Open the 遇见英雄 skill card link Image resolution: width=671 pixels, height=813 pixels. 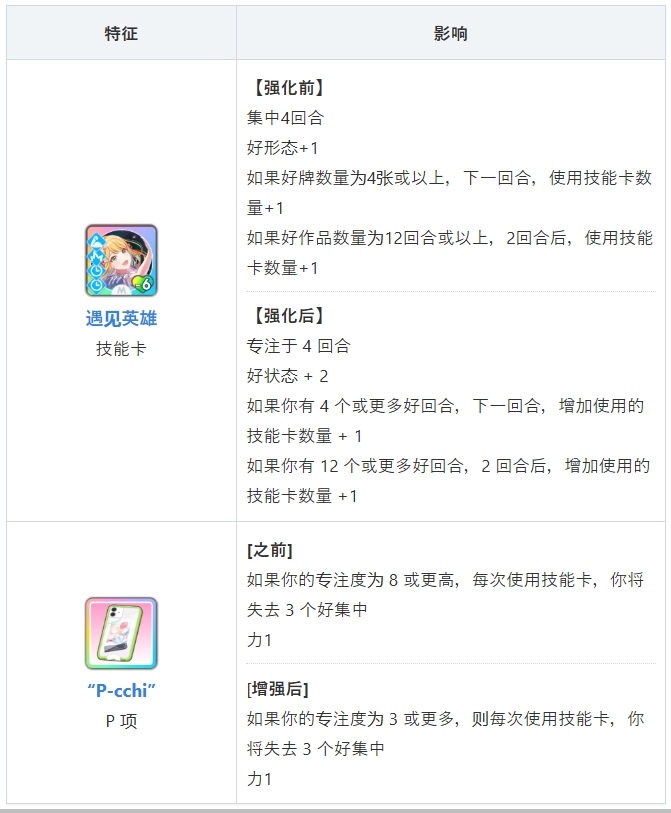point(121,319)
